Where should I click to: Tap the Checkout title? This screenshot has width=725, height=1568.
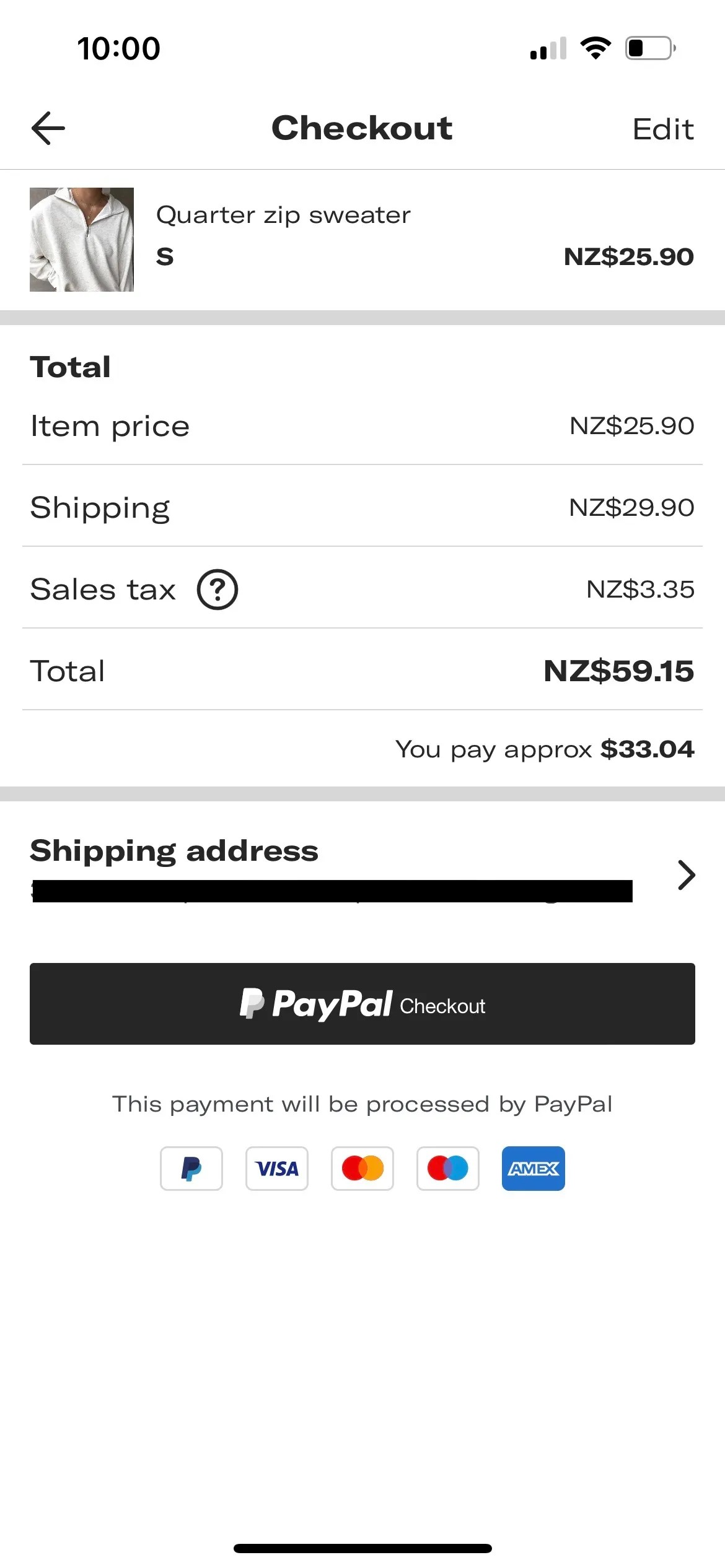(x=362, y=128)
